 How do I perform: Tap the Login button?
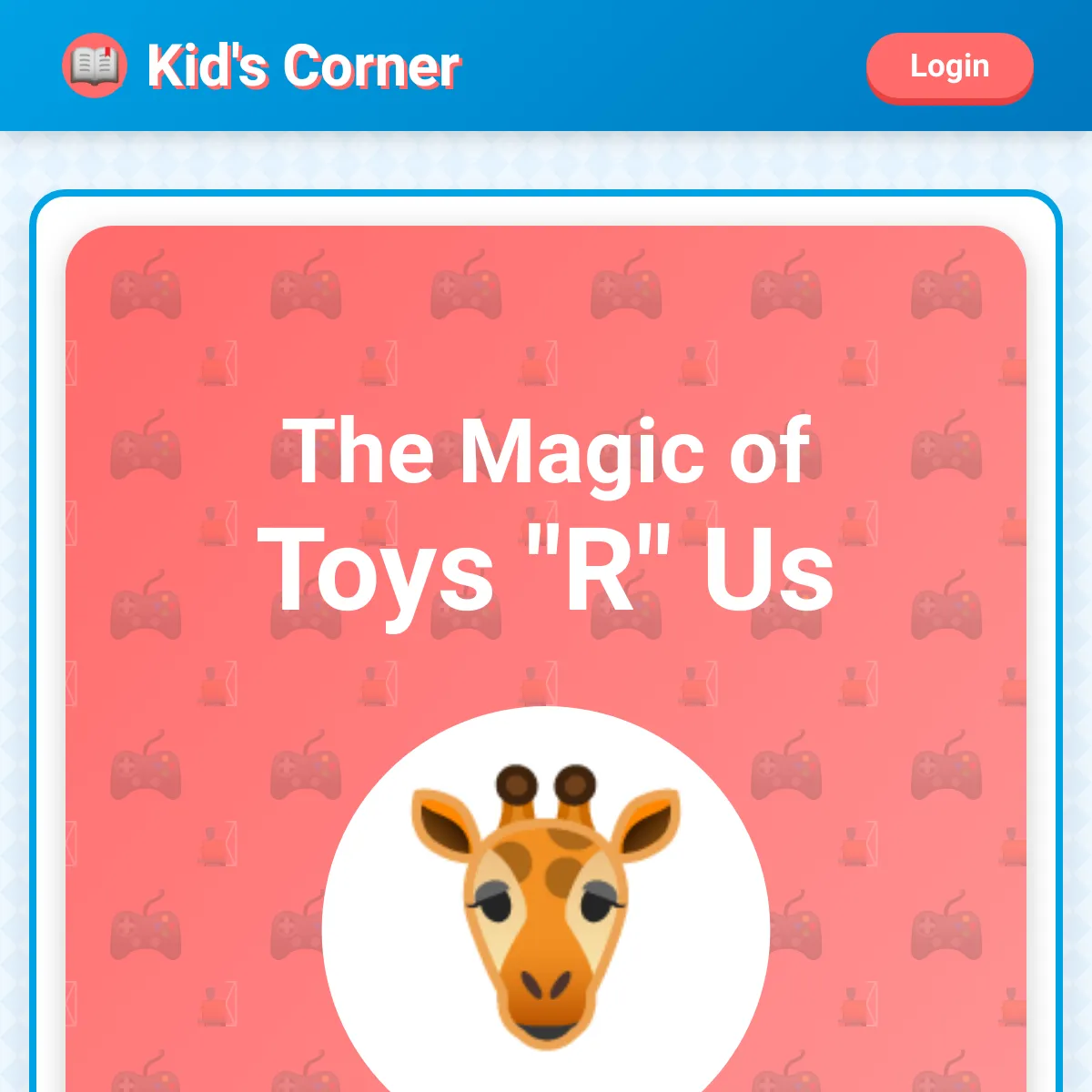tap(949, 66)
